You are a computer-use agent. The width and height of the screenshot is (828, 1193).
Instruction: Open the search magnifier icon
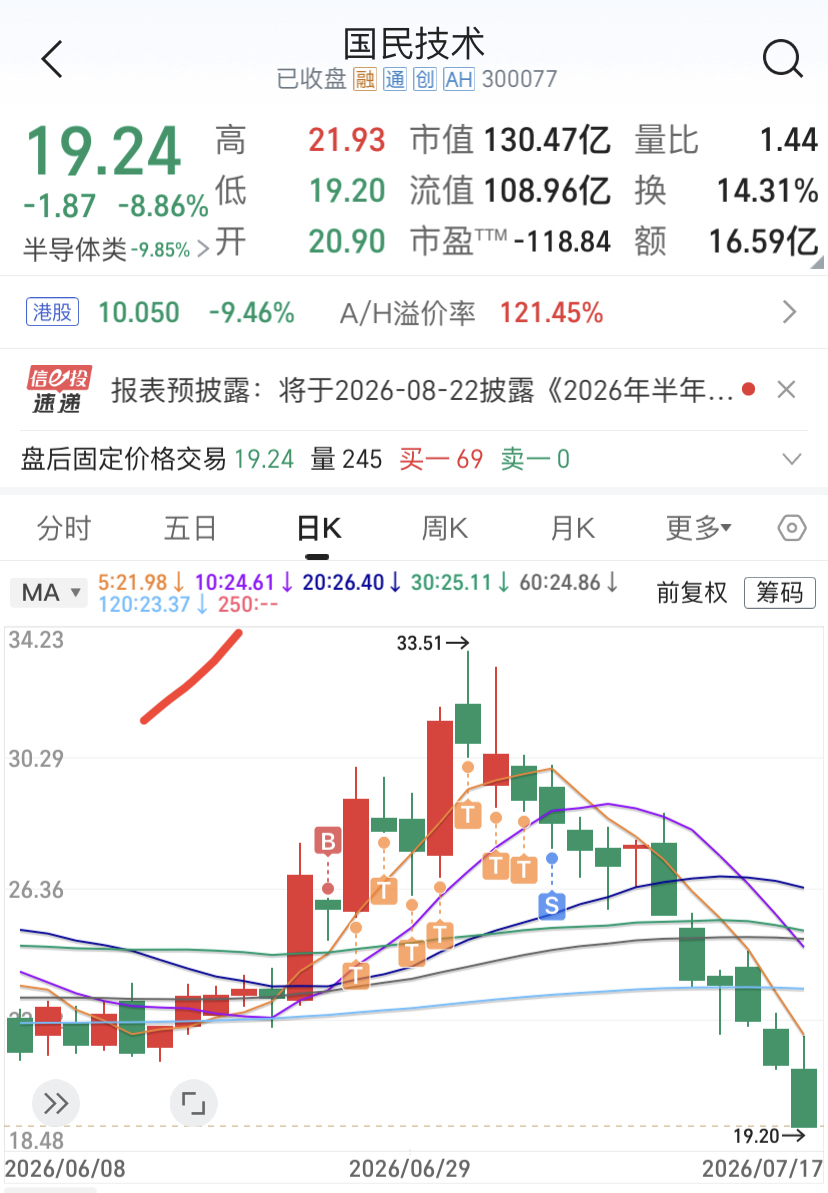(x=782, y=59)
